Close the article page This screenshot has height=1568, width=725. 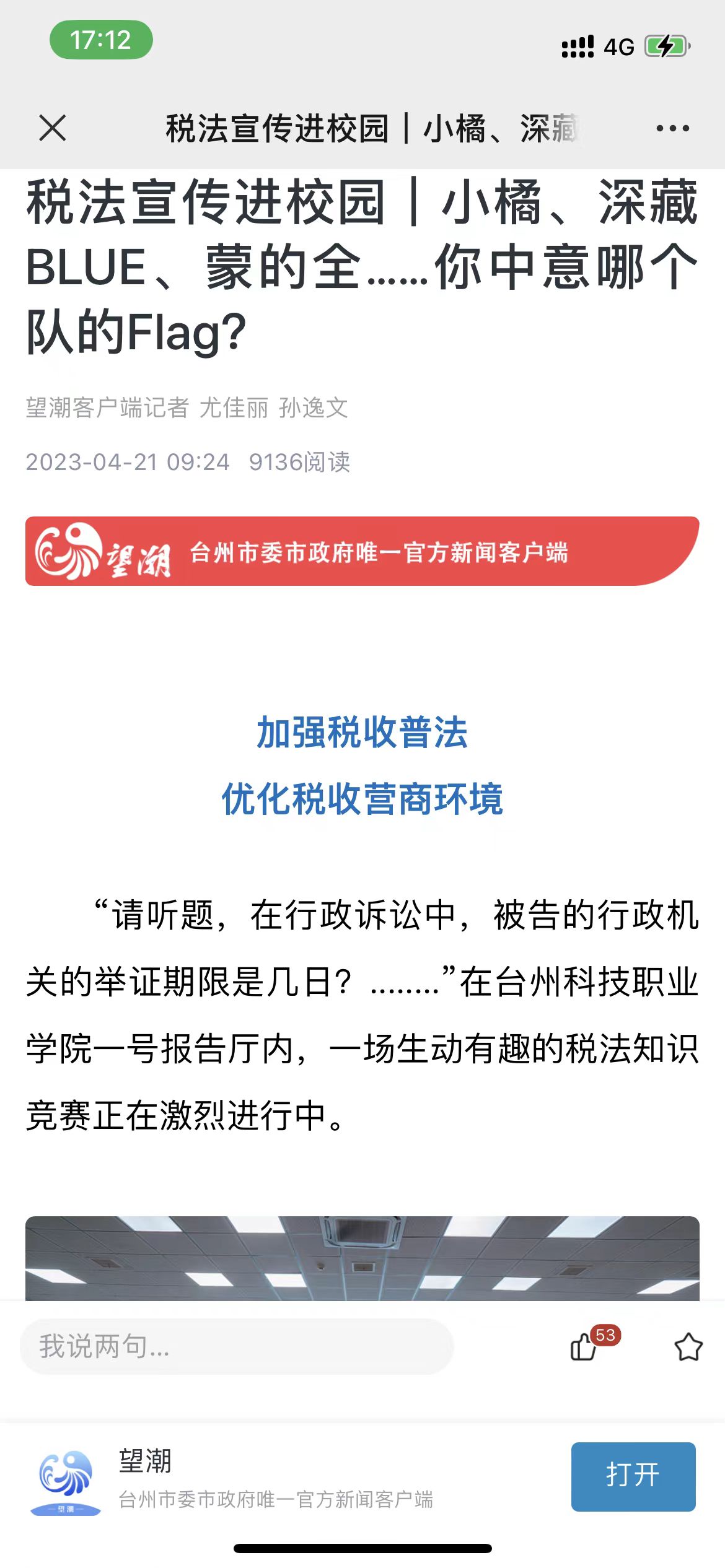(53, 128)
